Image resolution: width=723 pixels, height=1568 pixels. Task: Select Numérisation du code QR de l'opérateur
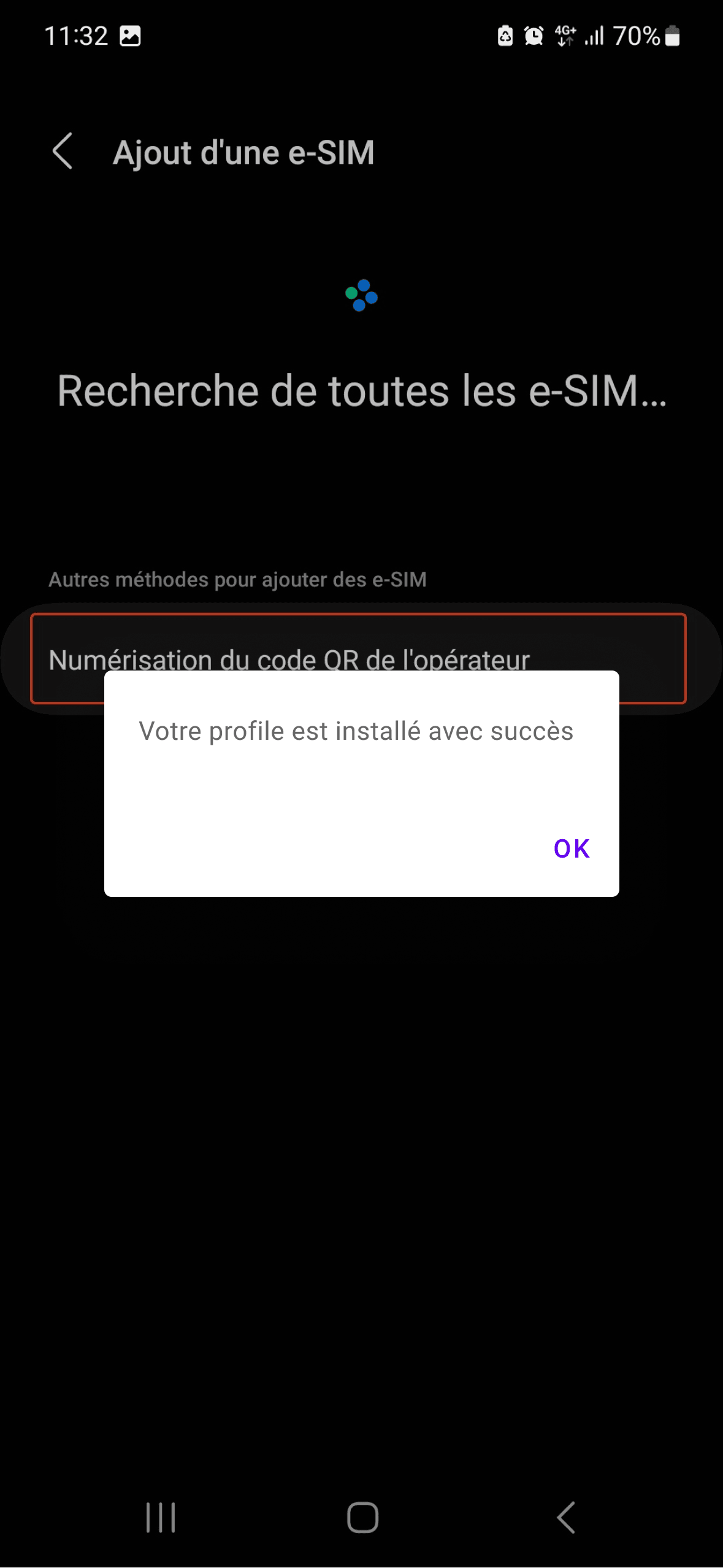click(x=289, y=659)
